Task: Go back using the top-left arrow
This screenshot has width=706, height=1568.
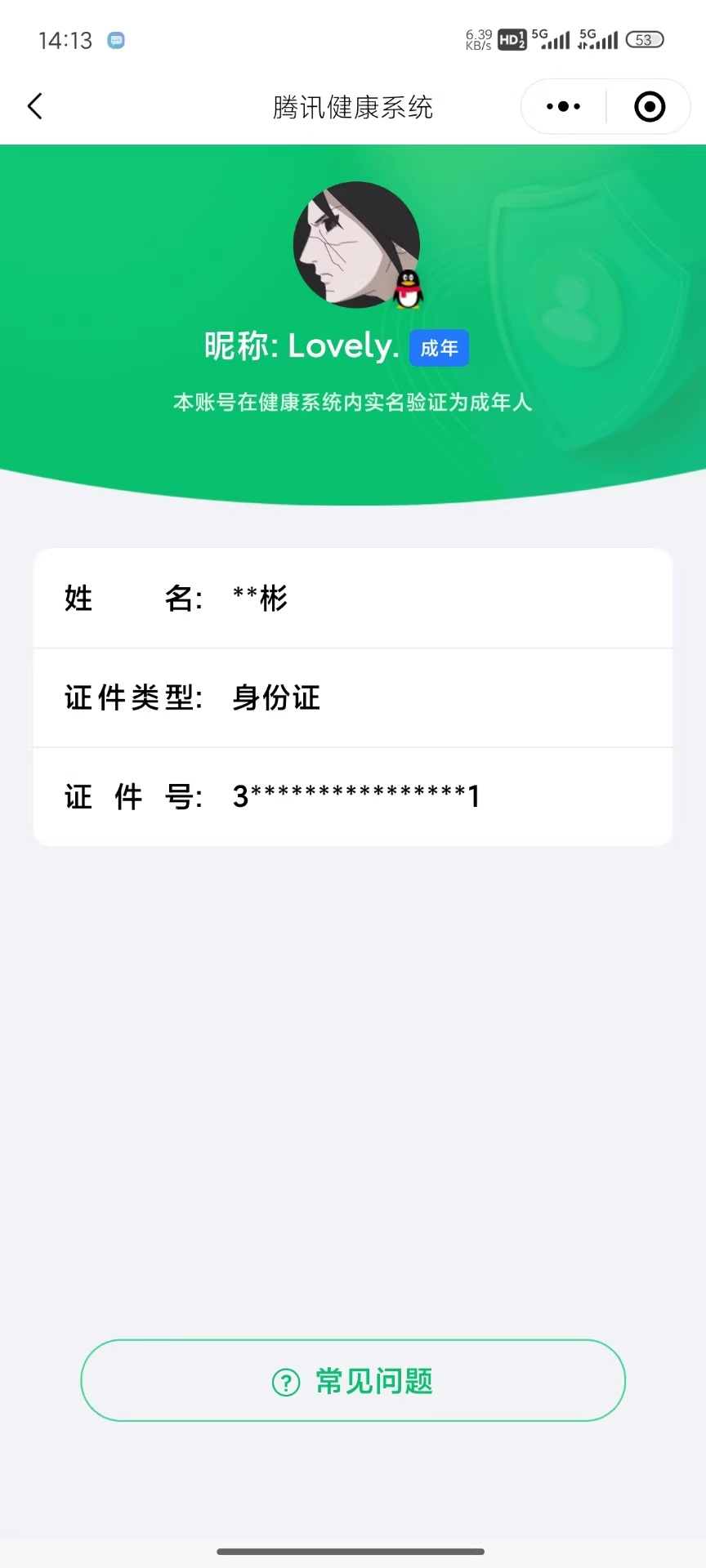Action: click(x=35, y=106)
